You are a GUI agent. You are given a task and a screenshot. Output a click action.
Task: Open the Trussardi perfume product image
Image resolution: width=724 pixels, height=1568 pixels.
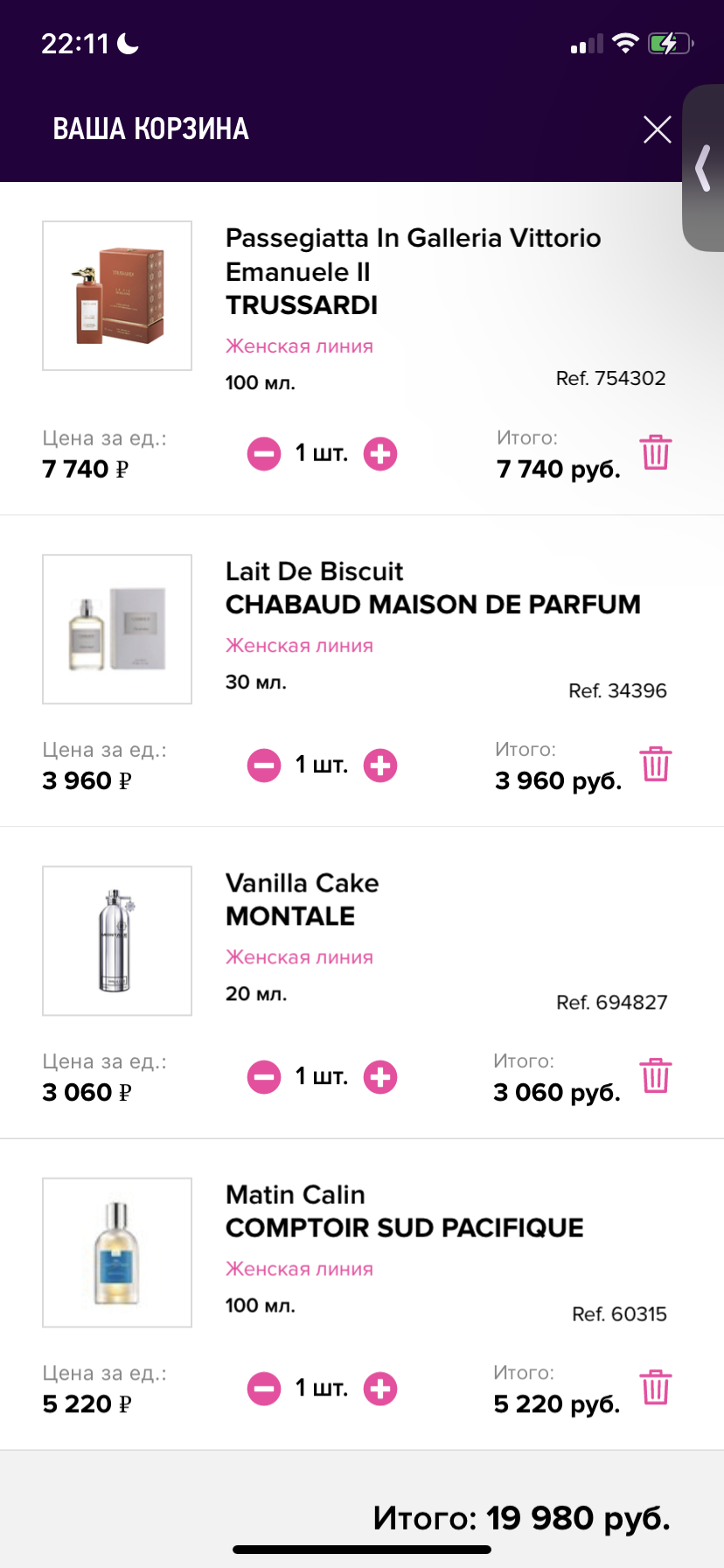coord(117,296)
